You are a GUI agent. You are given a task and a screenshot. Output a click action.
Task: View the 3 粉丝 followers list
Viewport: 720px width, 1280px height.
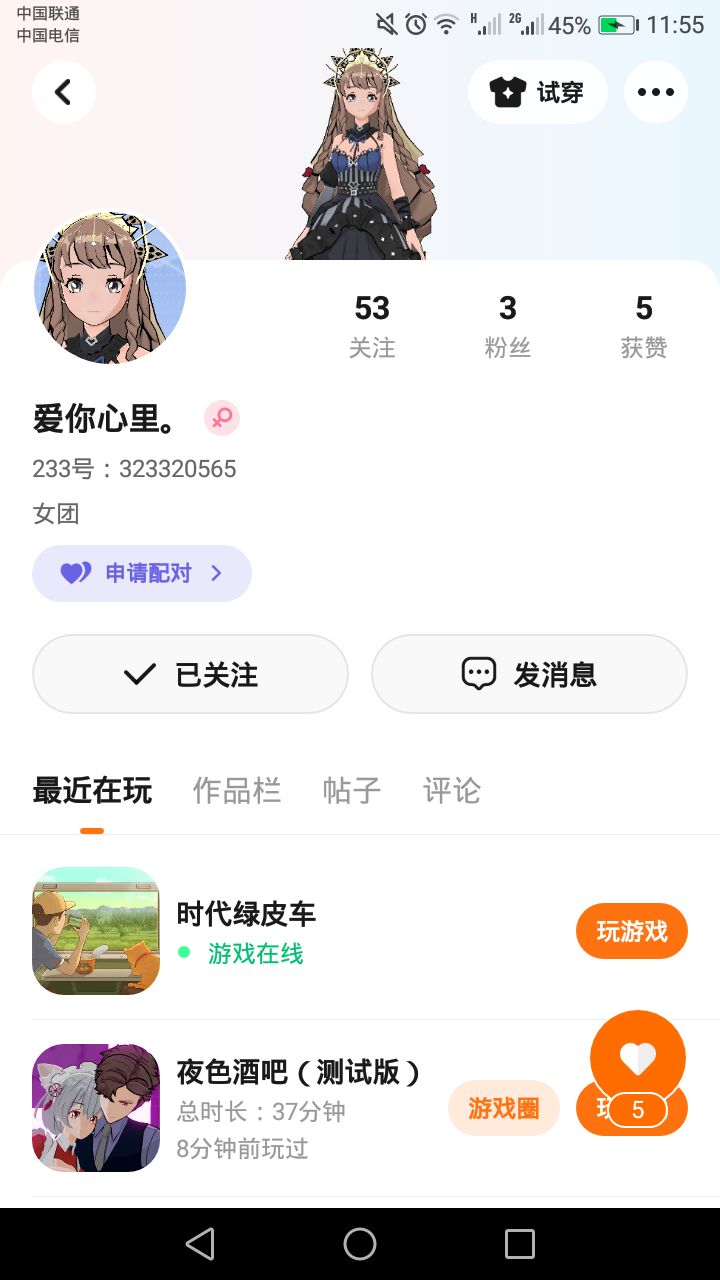click(508, 326)
